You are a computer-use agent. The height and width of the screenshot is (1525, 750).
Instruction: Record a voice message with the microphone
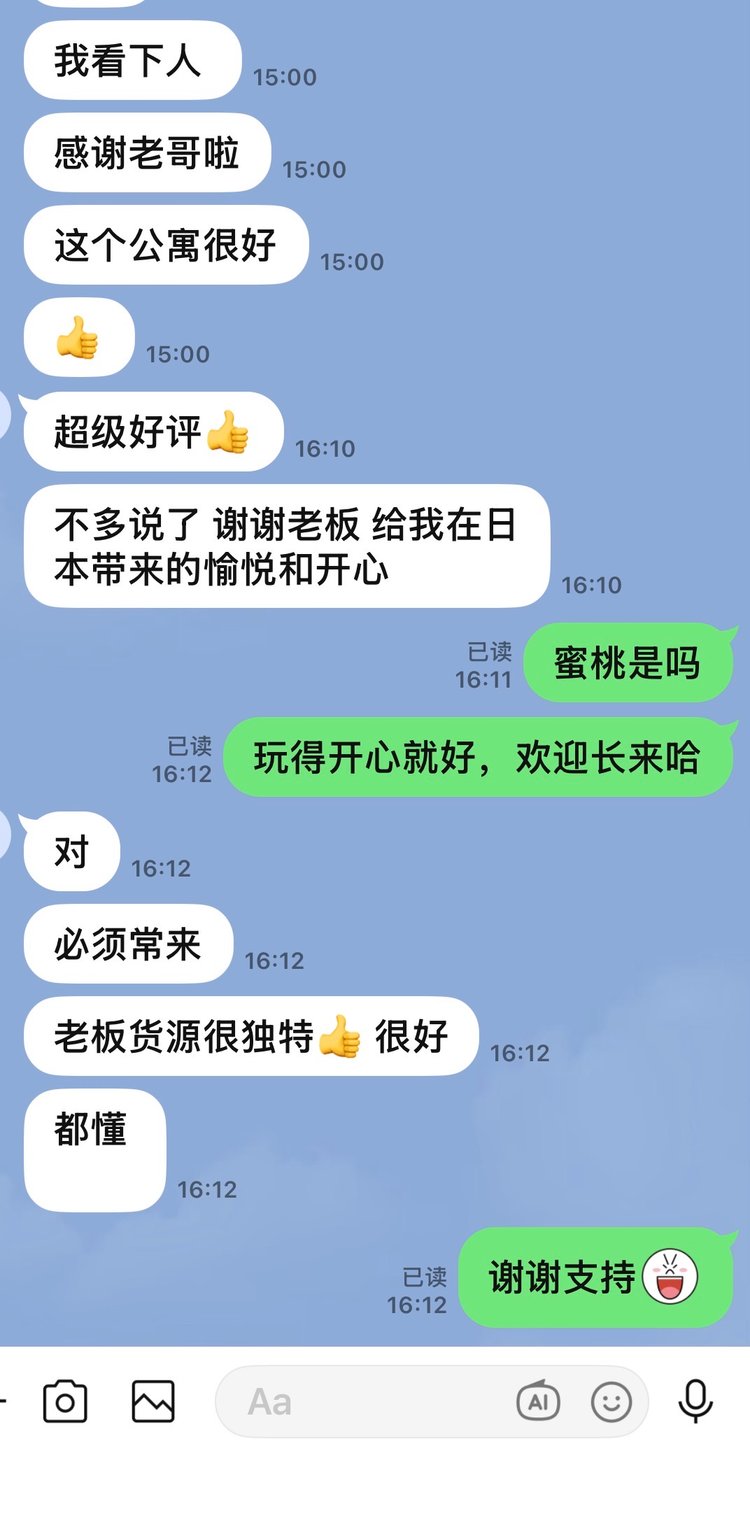point(695,1402)
